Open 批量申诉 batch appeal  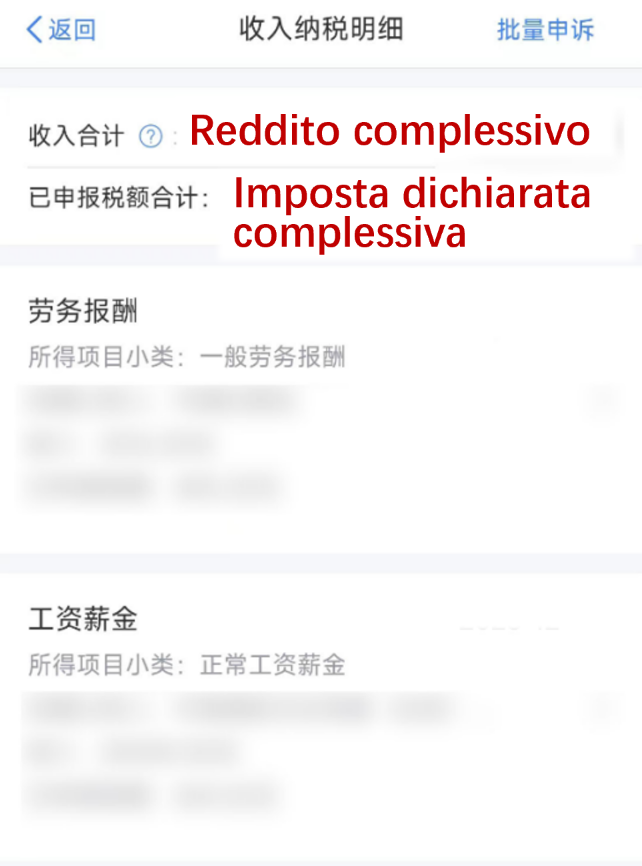point(545,30)
